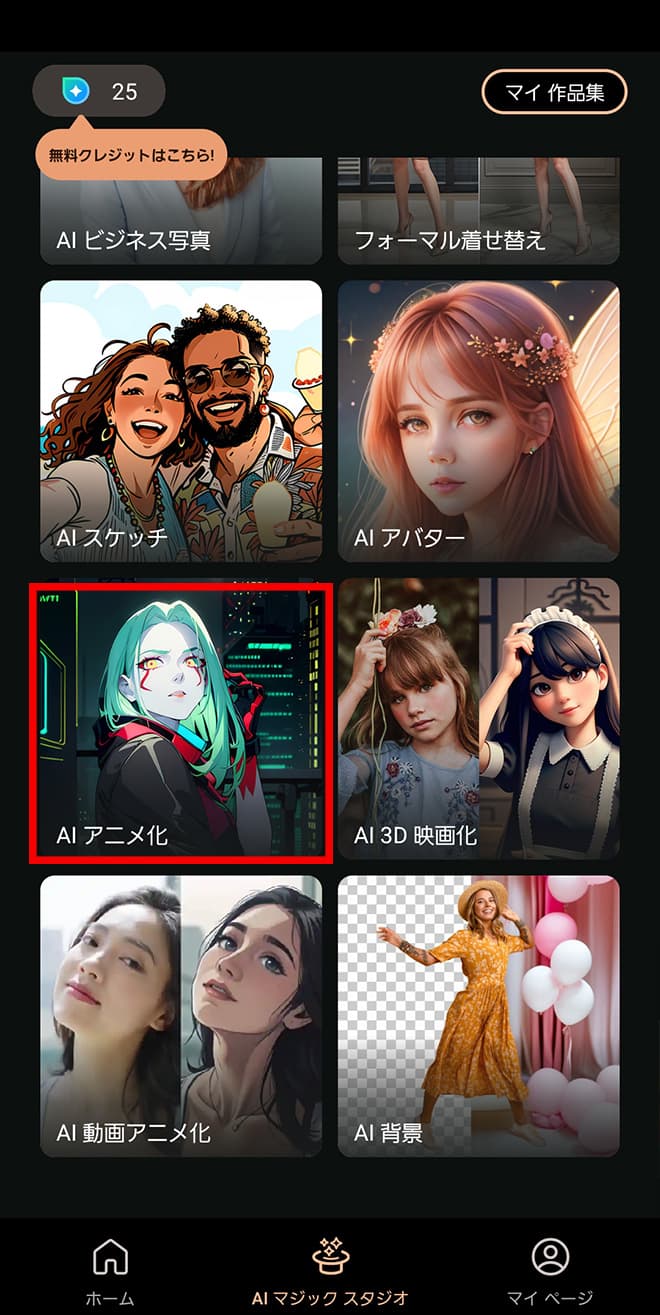Open the 25 credits balance

(99, 92)
